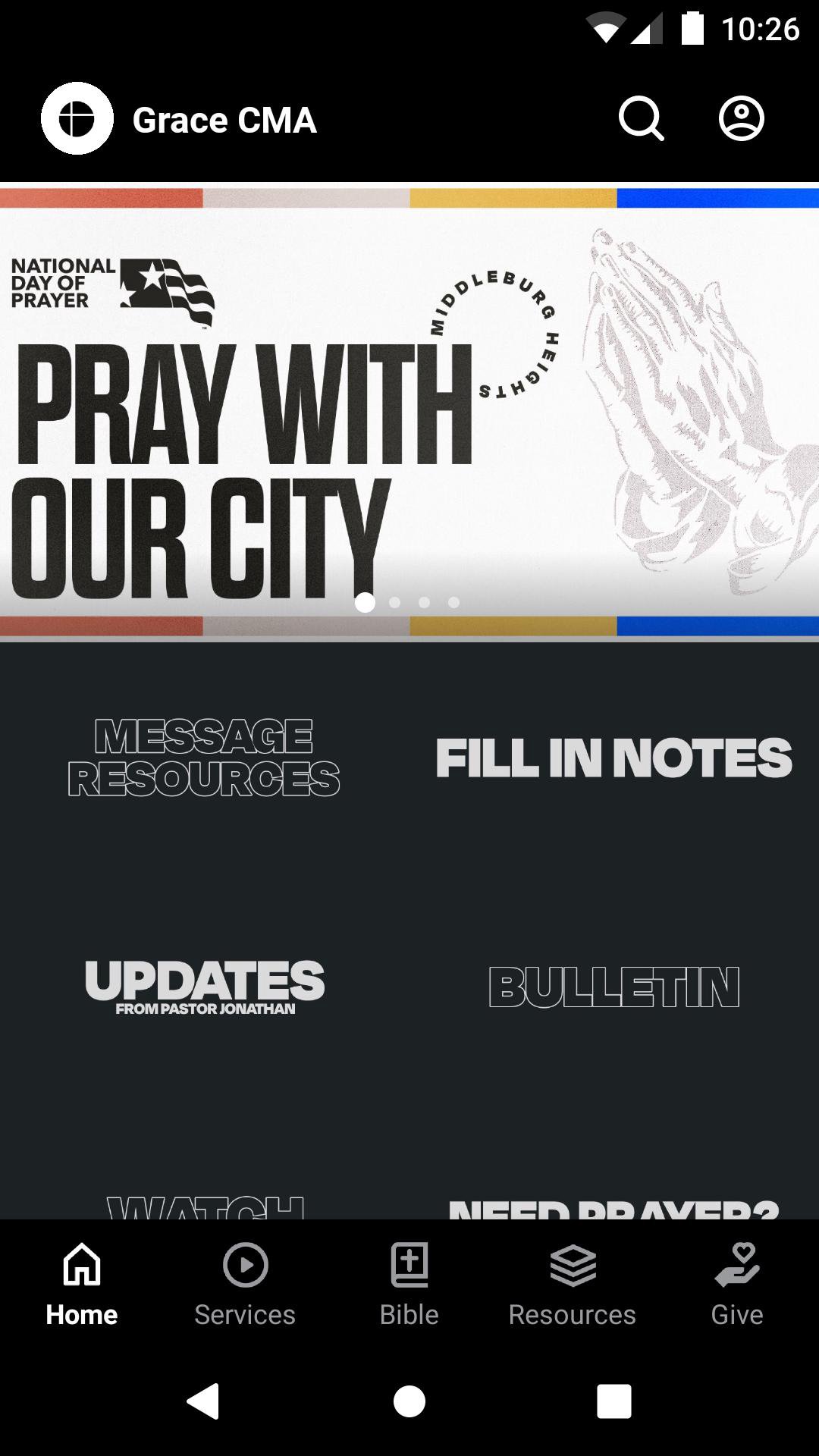Open the search icon

(641, 119)
